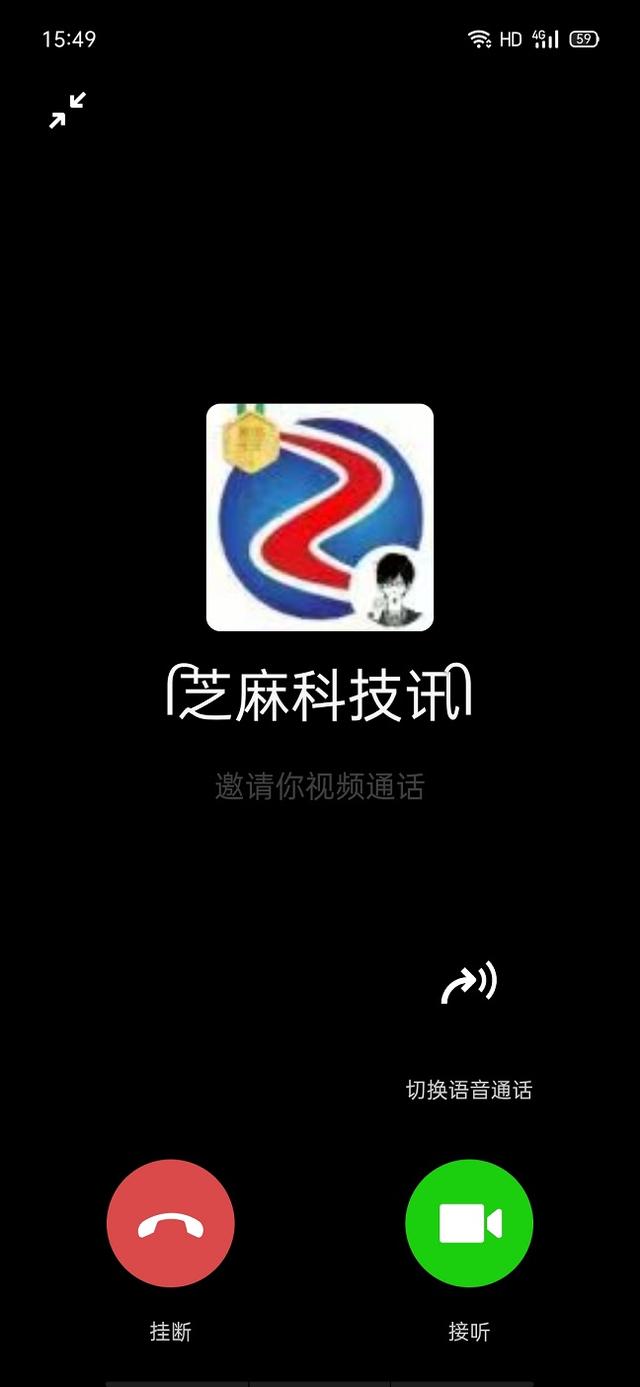Image resolution: width=640 pixels, height=1387 pixels.
Task: Answer the video call with the green button
Action: [469, 1223]
